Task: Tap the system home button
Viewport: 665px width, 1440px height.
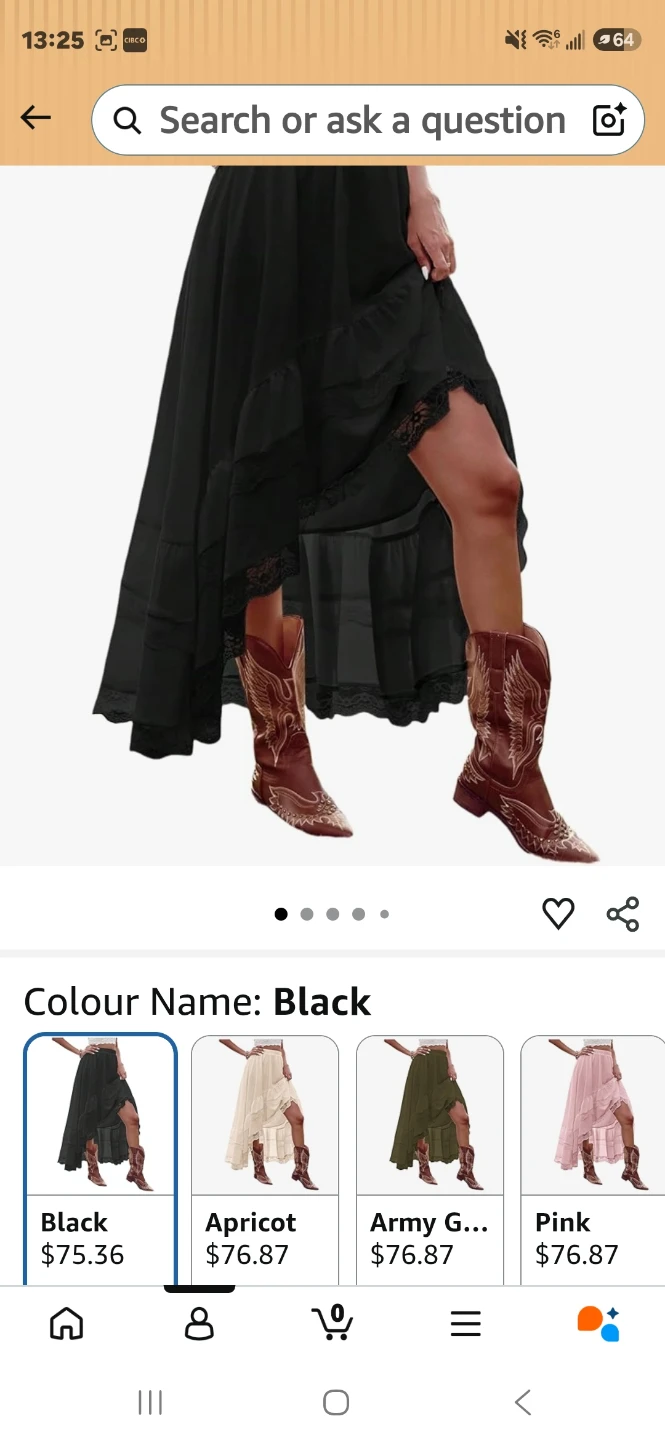Action: [336, 1402]
